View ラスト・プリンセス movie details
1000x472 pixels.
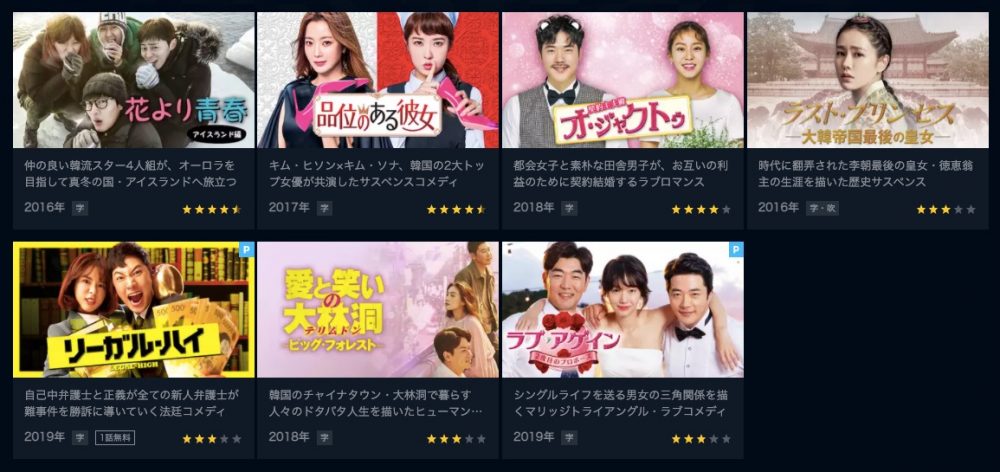click(x=867, y=81)
